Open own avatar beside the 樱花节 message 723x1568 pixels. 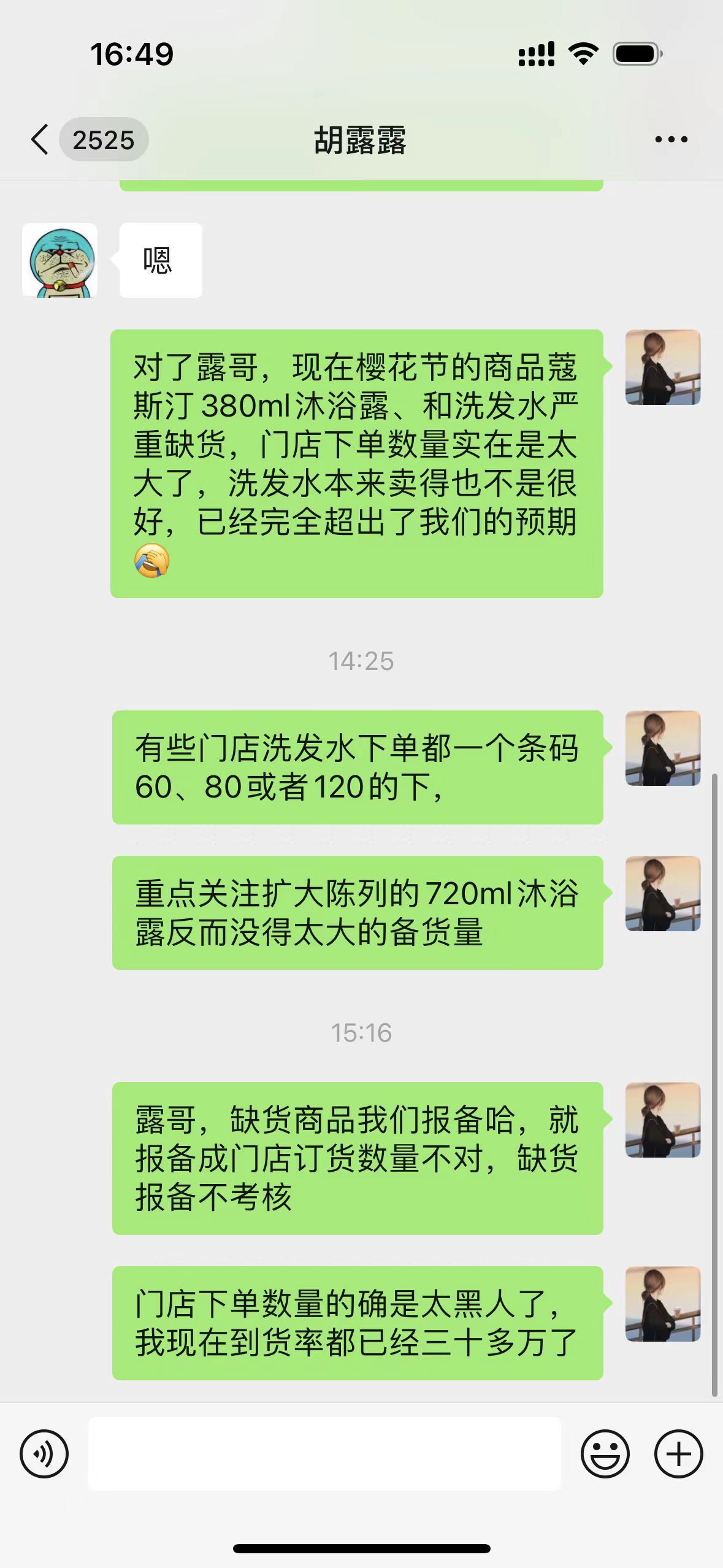(x=662, y=367)
